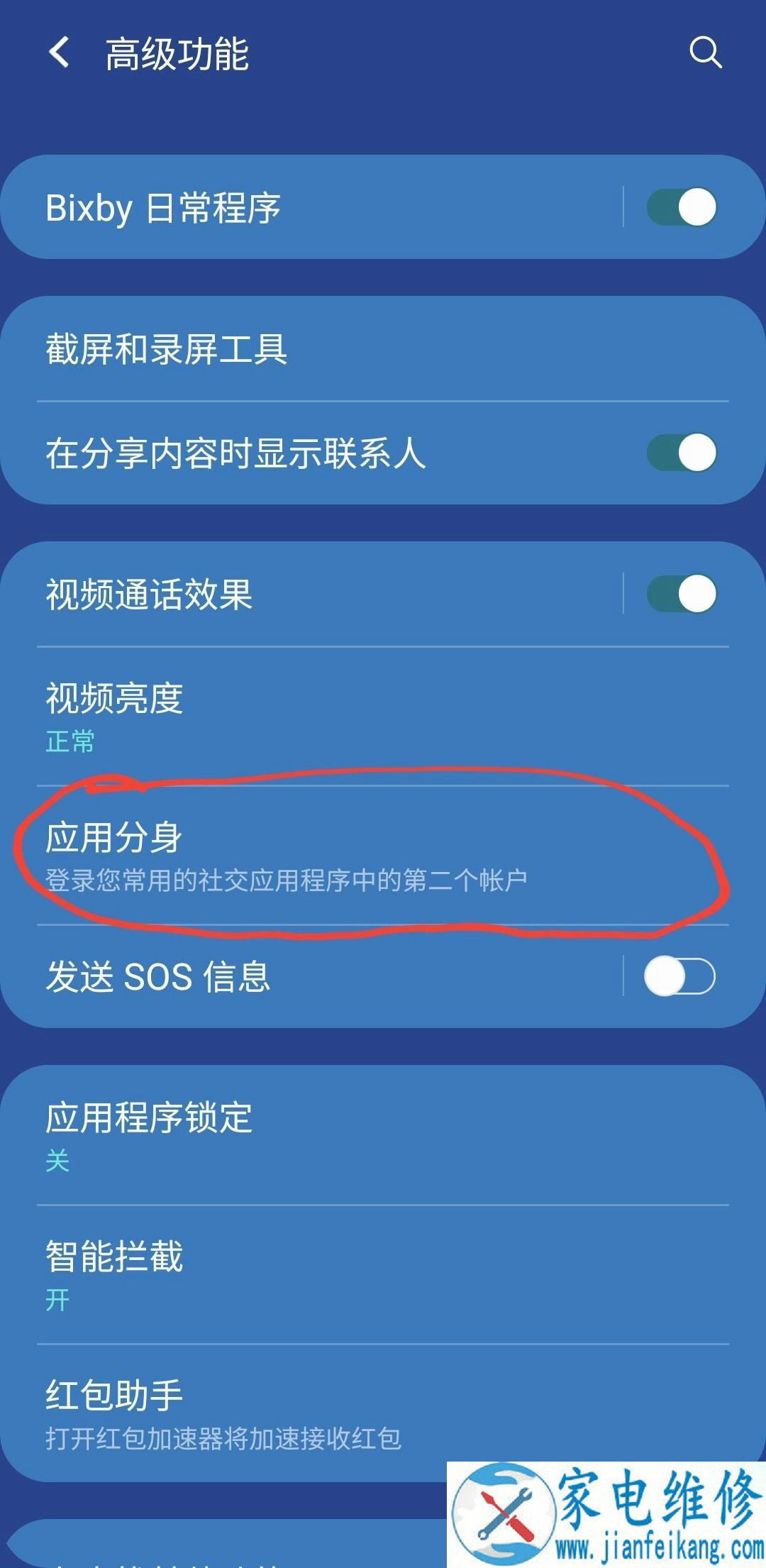Toggle off the 视频通话效果 switch
This screenshot has width=766, height=1568.
pyautogui.click(x=681, y=594)
